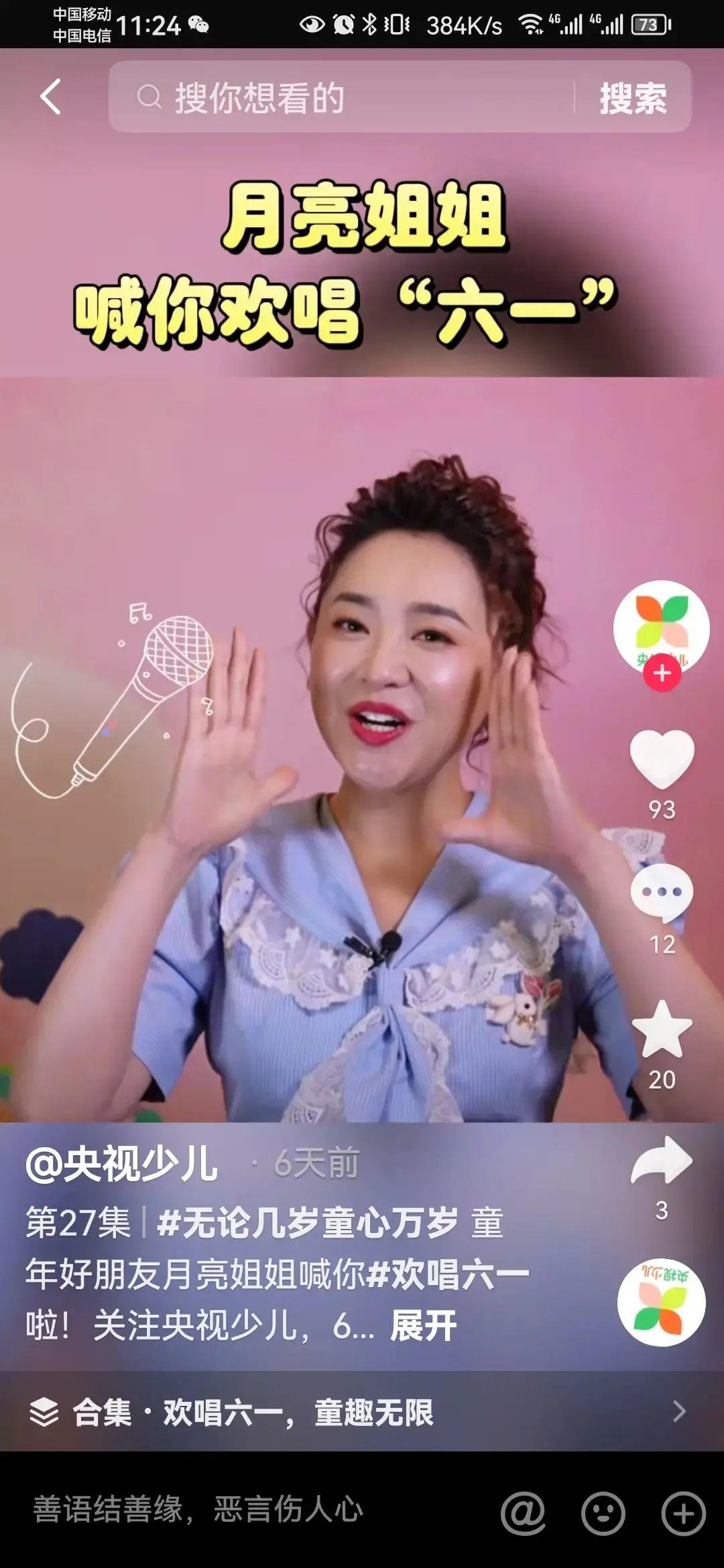This screenshot has height=1568, width=724.
Task: Open @央视少儿 username link
Action: point(122,1164)
